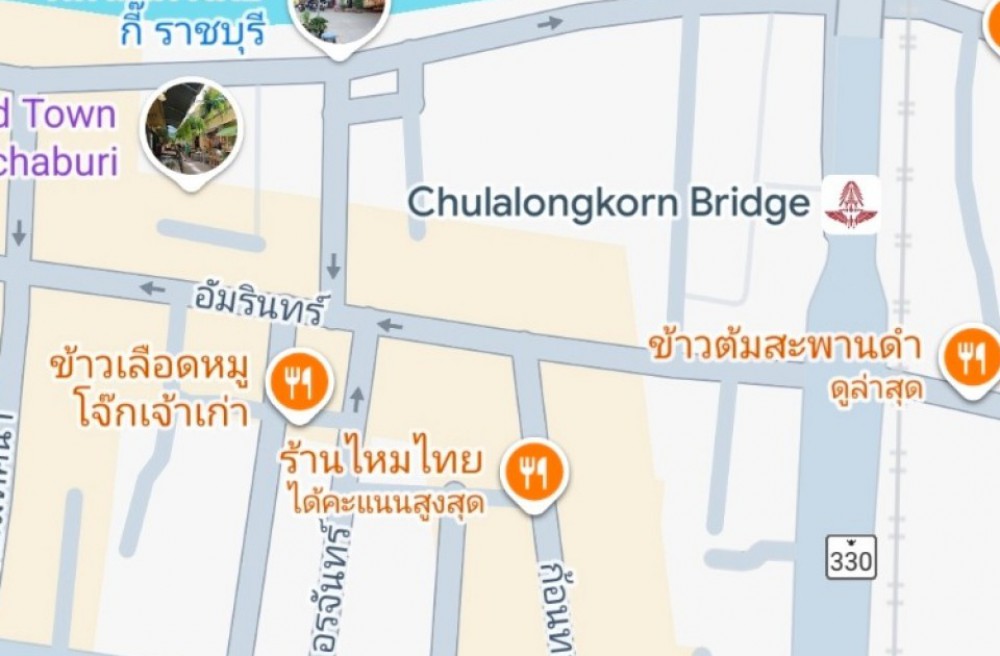Tap the ข้าวต้มสะพานดำ restaurant pin
Screen dimensions: 1000x656
(971, 357)
